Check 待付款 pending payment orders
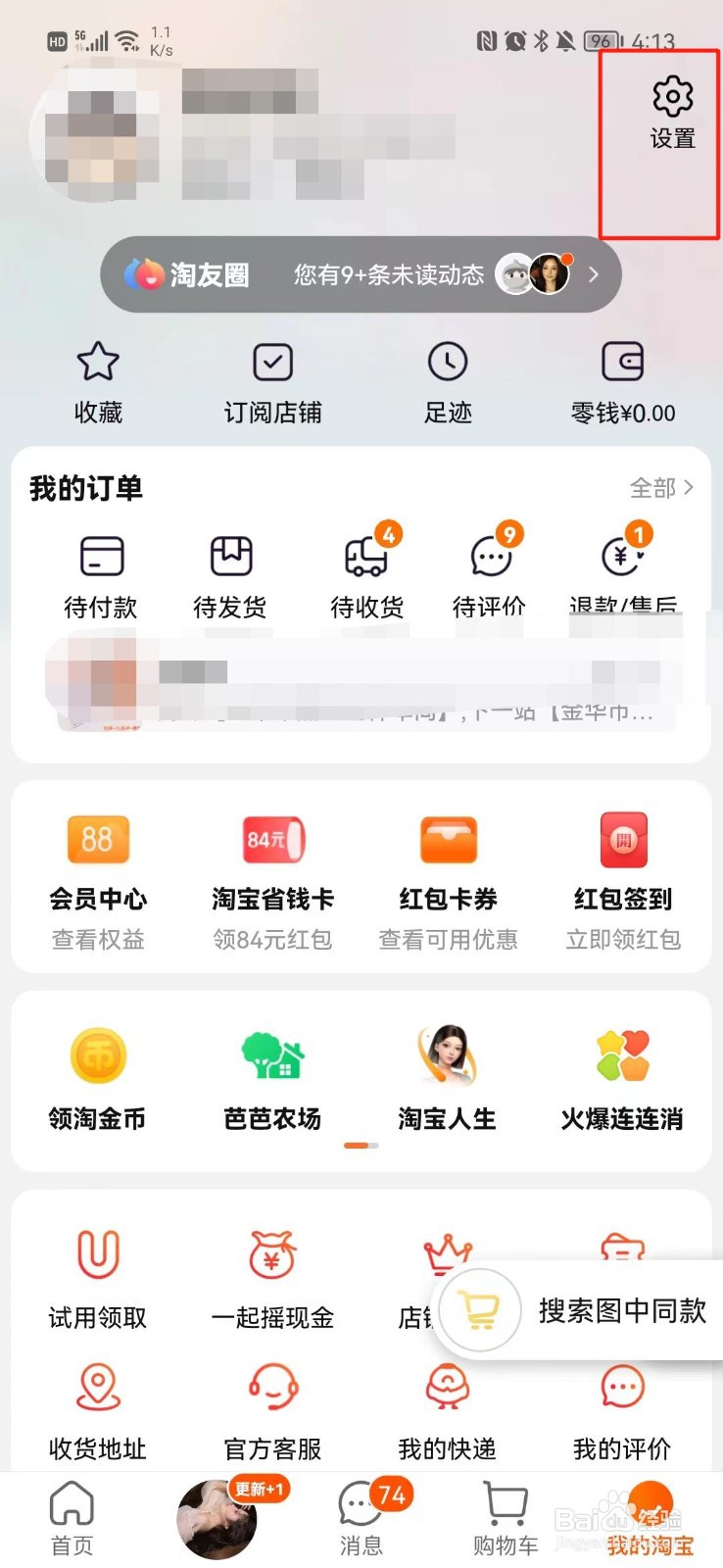Screen dimensions: 723x1568 tap(101, 573)
